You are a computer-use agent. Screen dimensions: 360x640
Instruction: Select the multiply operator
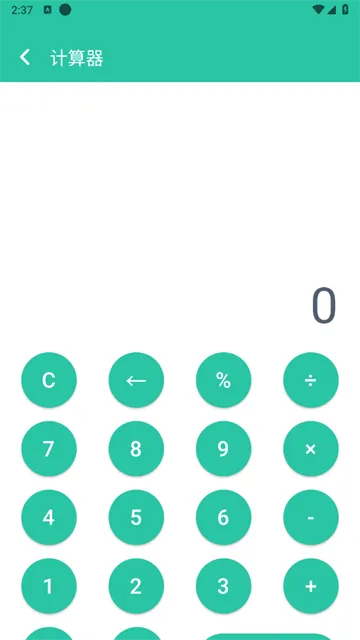pyautogui.click(x=311, y=449)
